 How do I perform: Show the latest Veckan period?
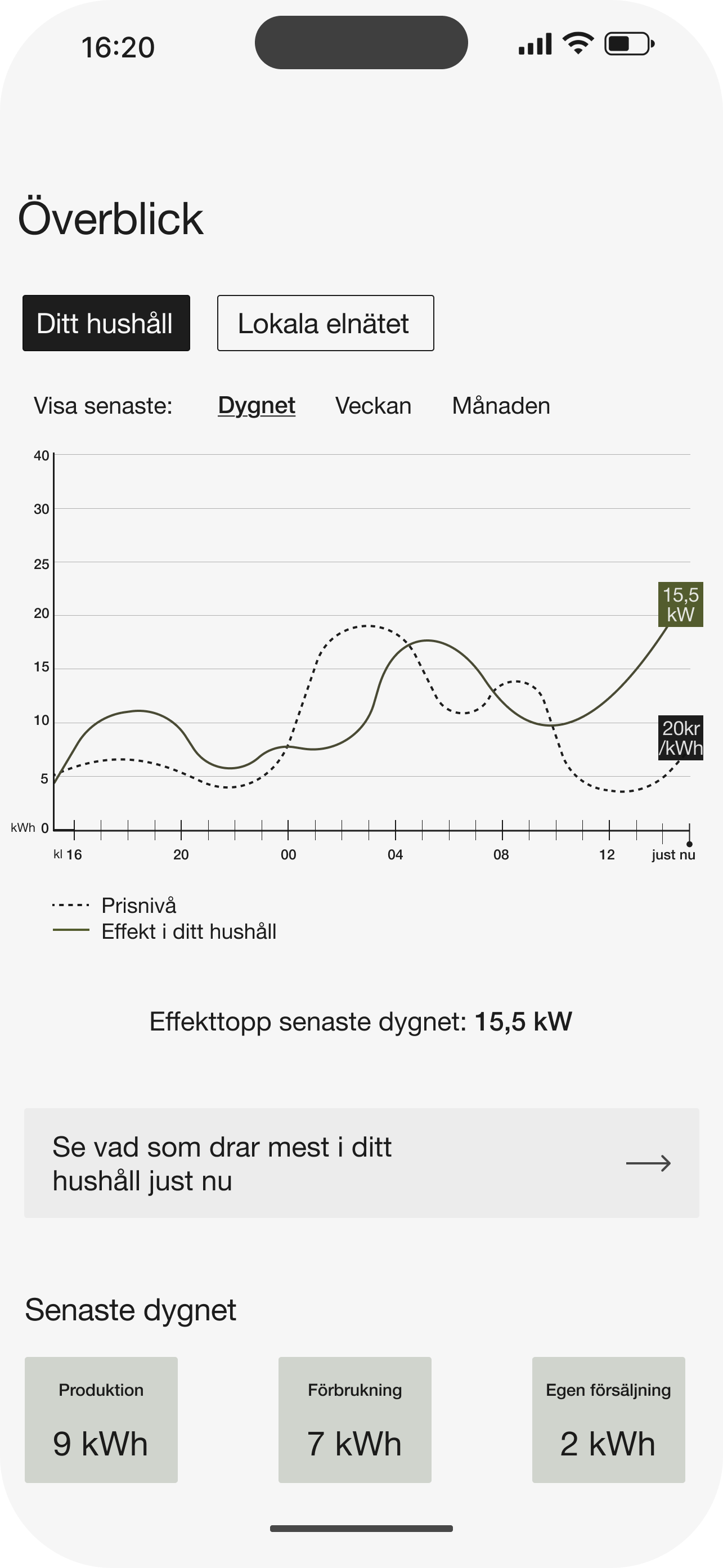coord(373,406)
